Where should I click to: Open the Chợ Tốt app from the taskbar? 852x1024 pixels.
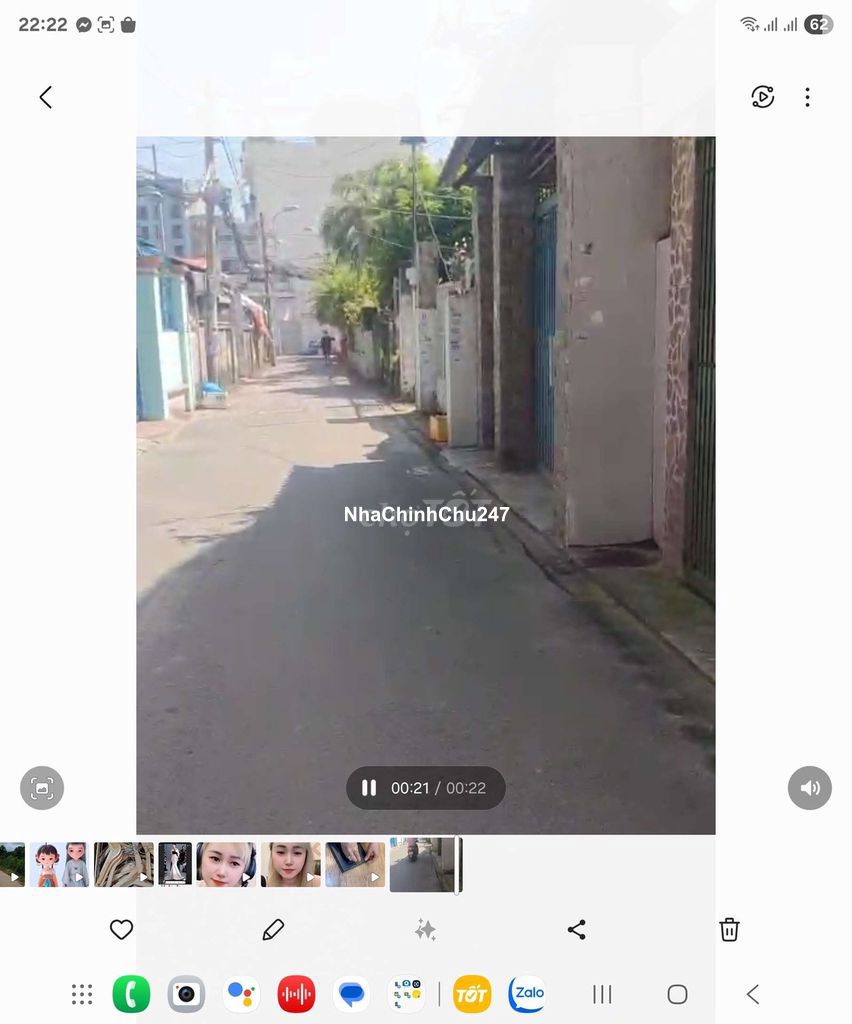pos(472,994)
